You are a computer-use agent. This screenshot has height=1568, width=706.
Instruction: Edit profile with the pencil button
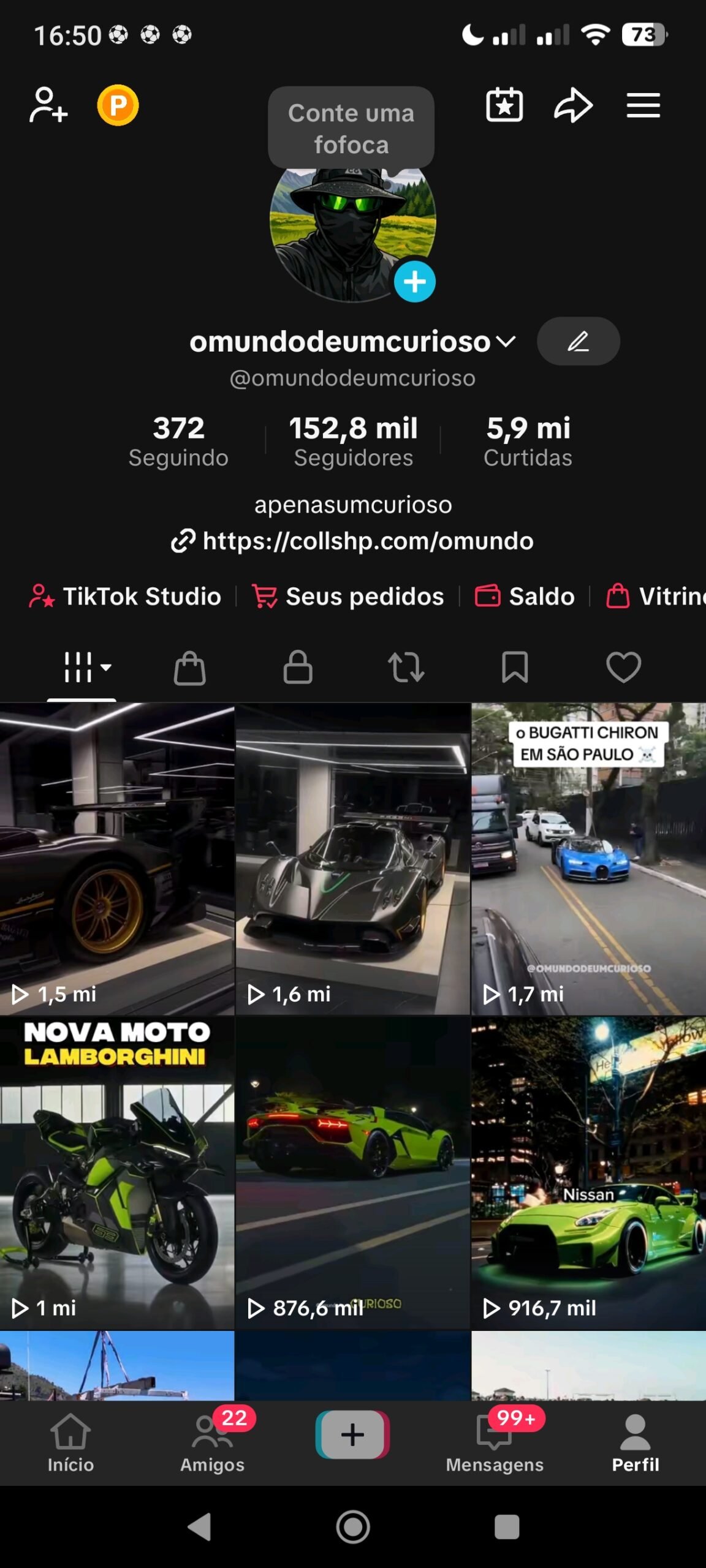(578, 342)
